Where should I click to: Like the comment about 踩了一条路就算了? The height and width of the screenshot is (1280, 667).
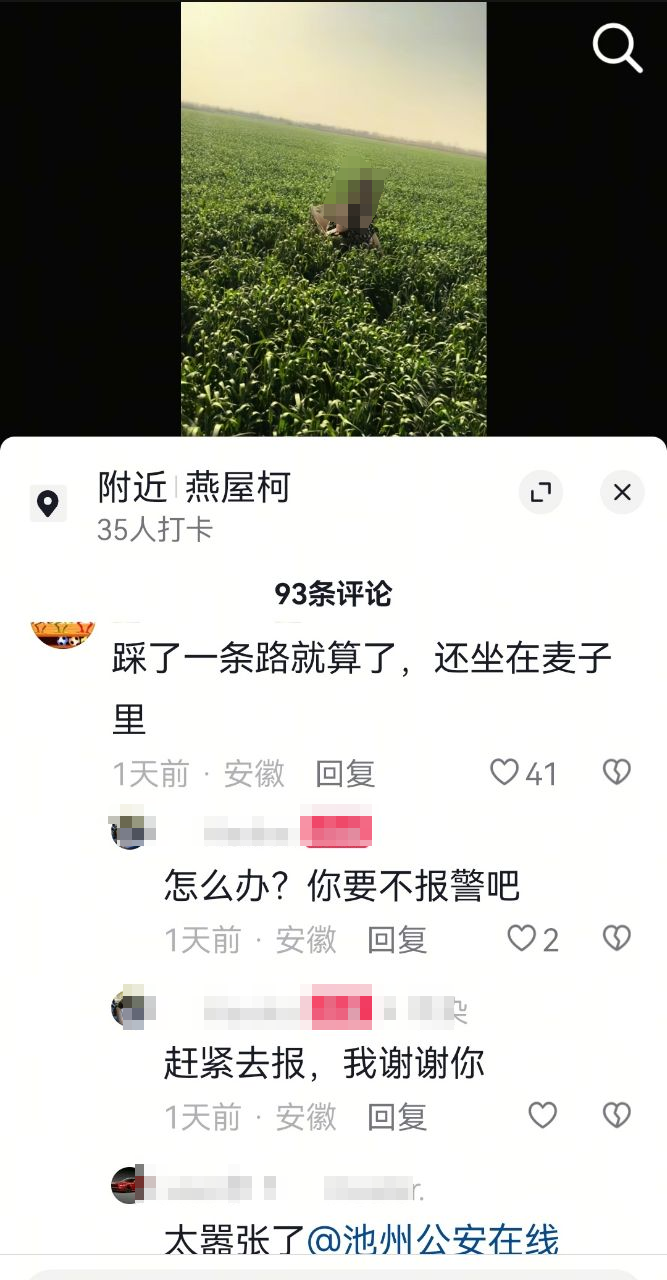coord(505,772)
